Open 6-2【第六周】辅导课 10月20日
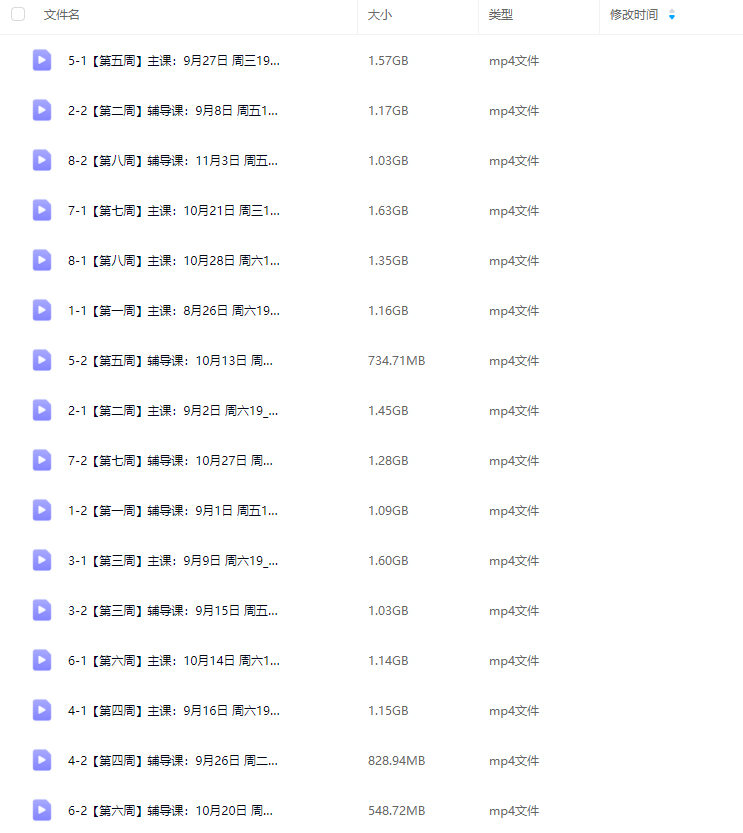 pyautogui.click(x=170, y=811)
